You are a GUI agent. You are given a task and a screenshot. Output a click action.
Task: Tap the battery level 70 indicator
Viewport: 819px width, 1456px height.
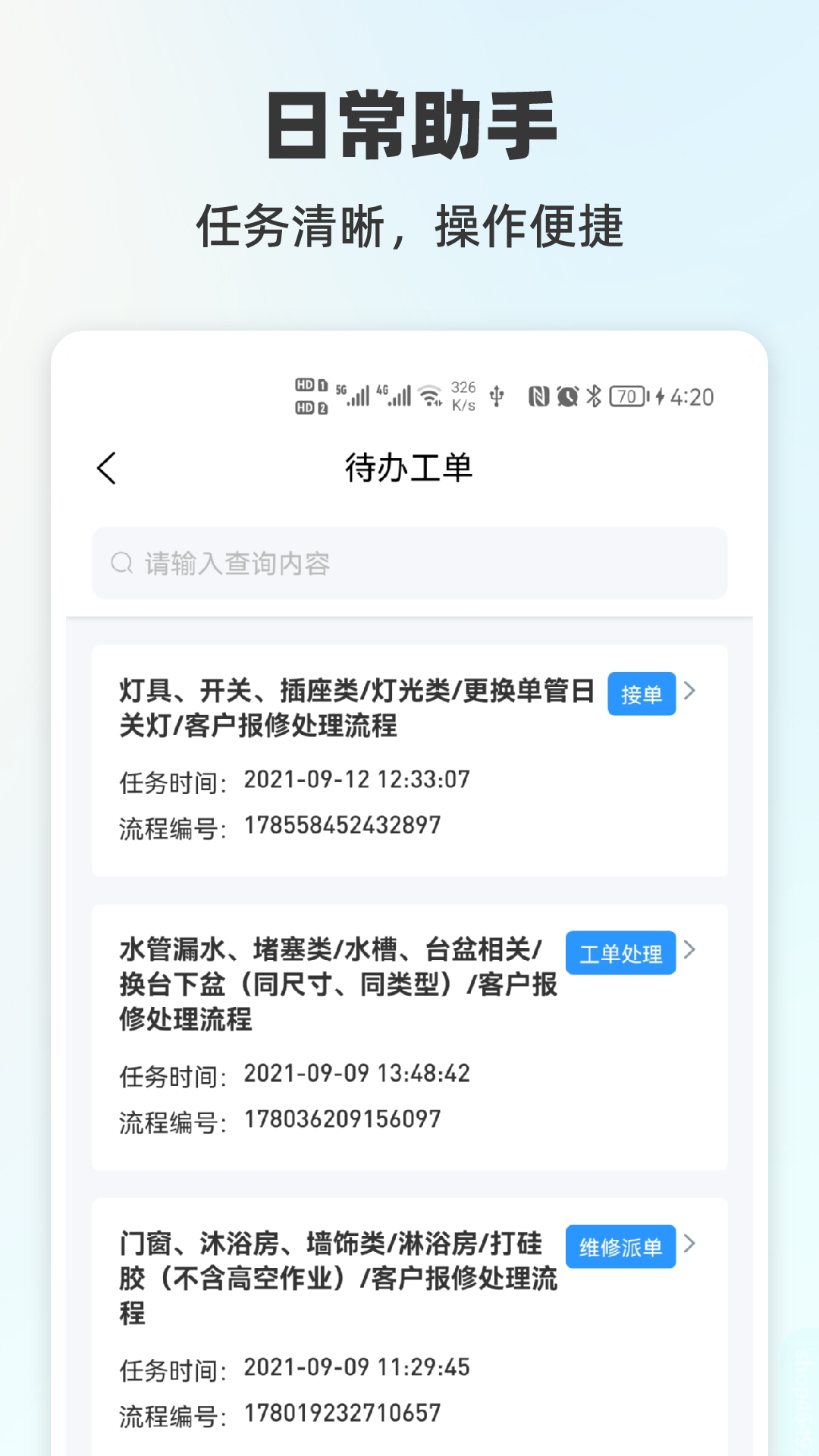click(626, 394)
